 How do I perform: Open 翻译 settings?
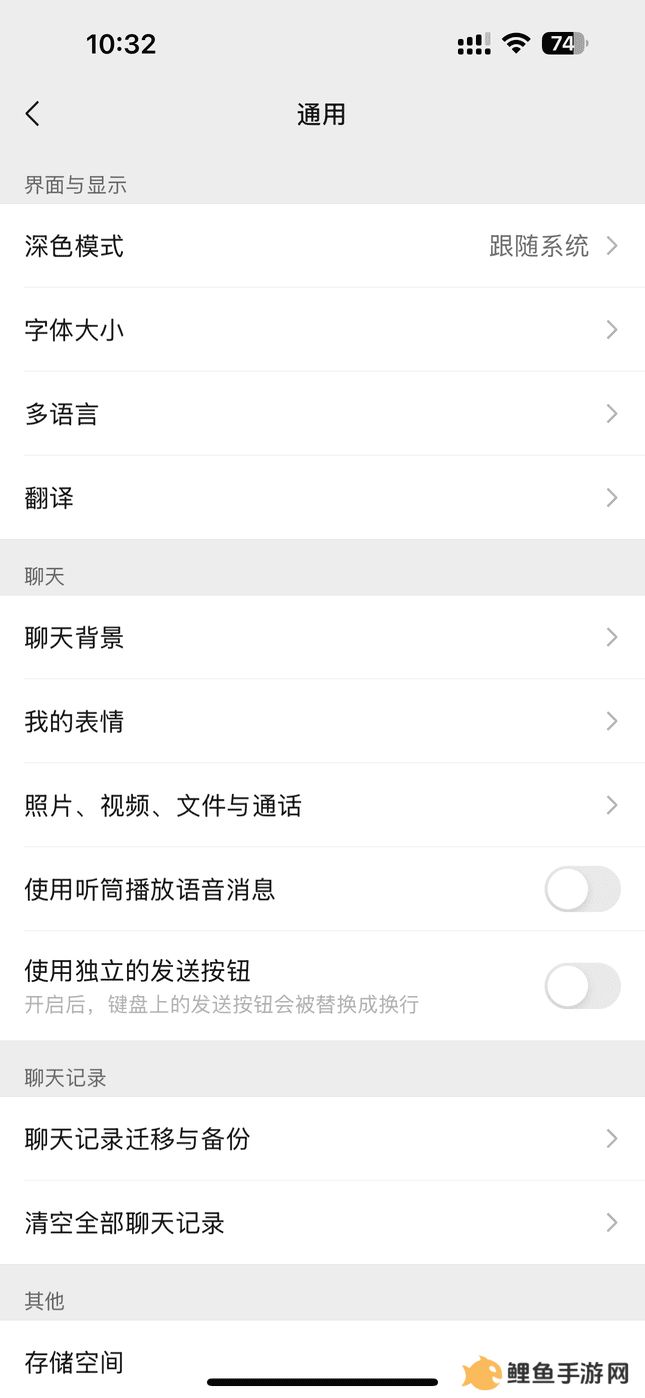[x=322, y=498]
